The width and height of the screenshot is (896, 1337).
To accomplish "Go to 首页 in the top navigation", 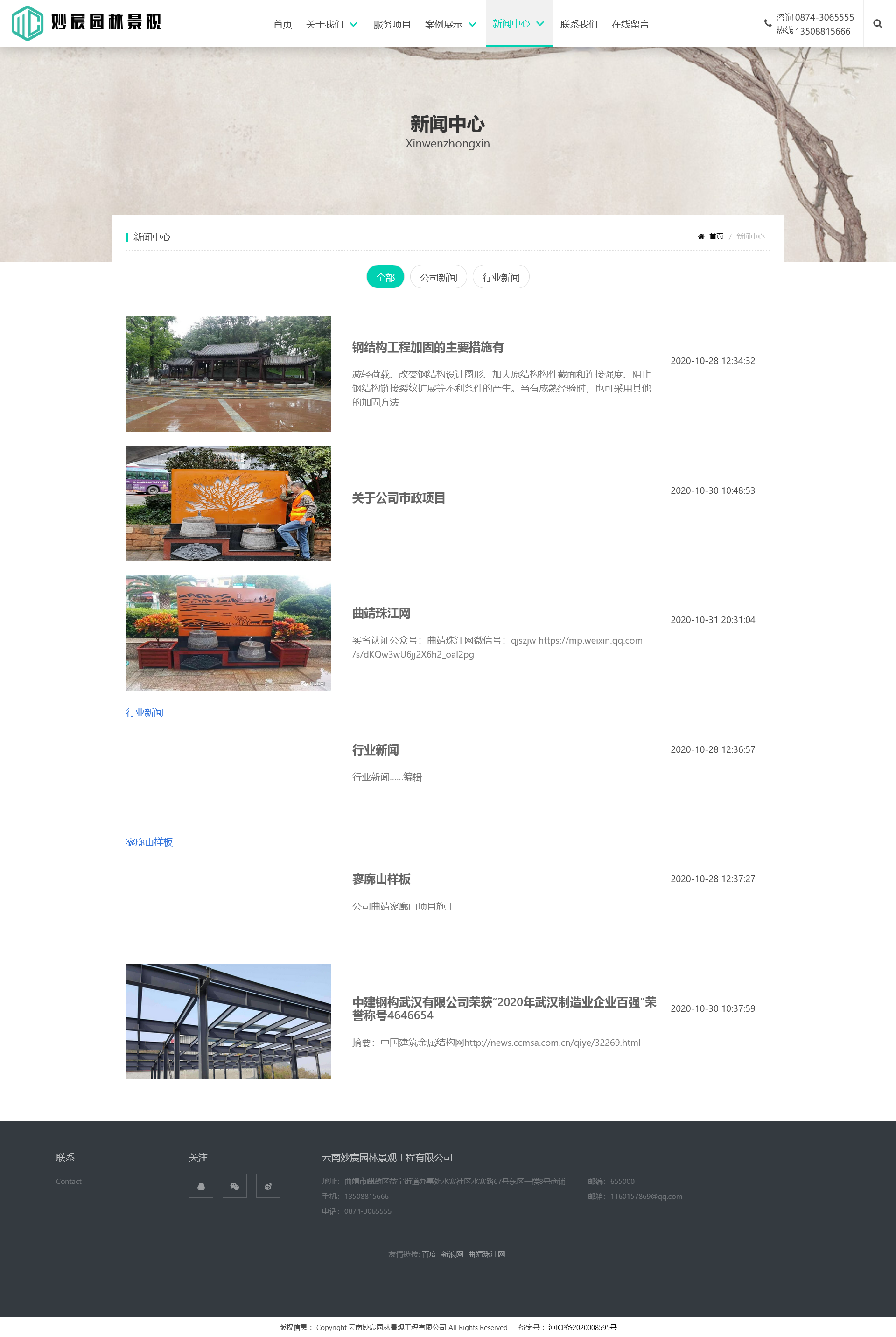I will (282, 24).
